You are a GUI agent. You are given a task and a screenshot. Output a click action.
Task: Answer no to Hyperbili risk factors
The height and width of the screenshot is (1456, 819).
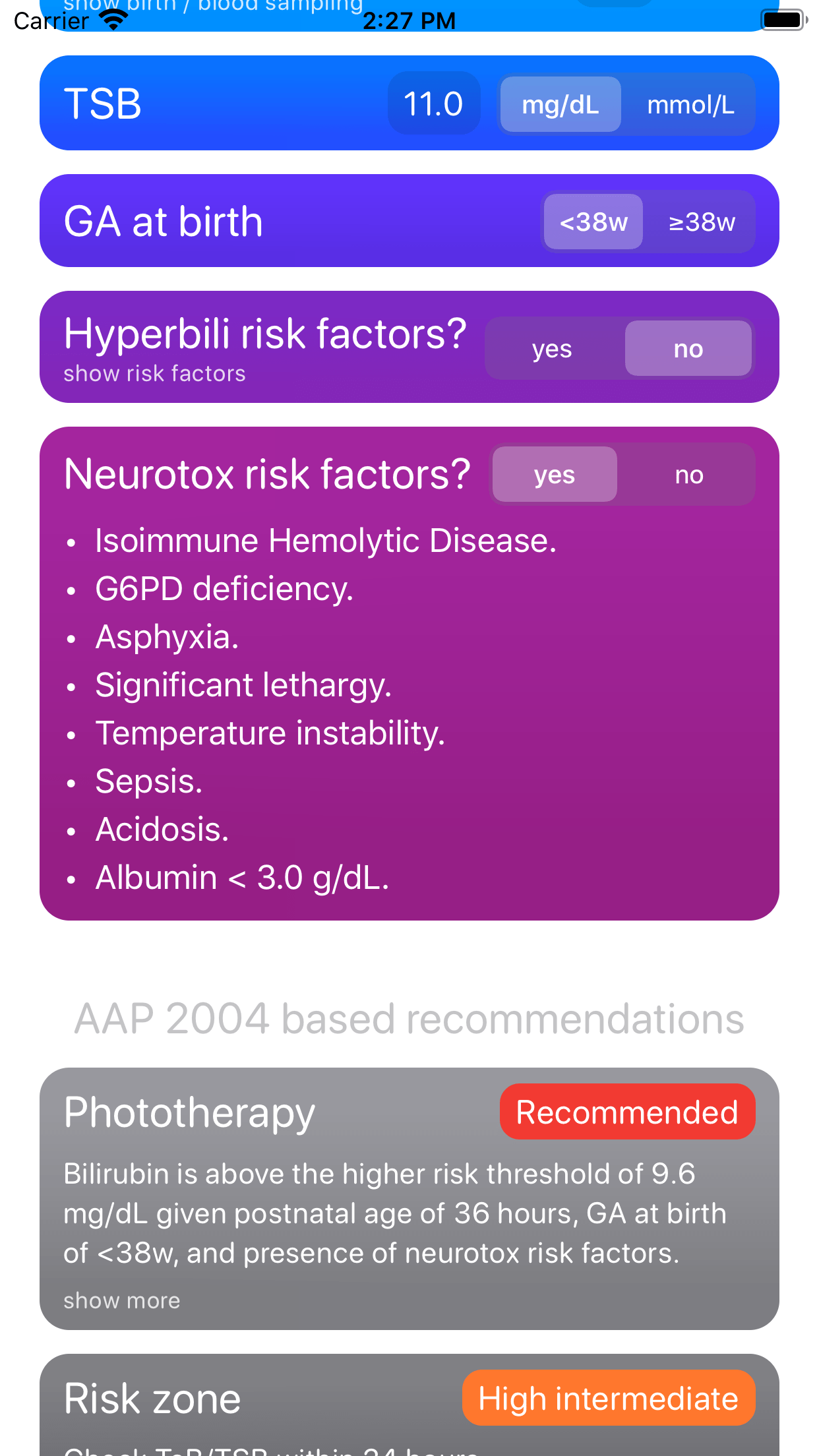(688, 348)
